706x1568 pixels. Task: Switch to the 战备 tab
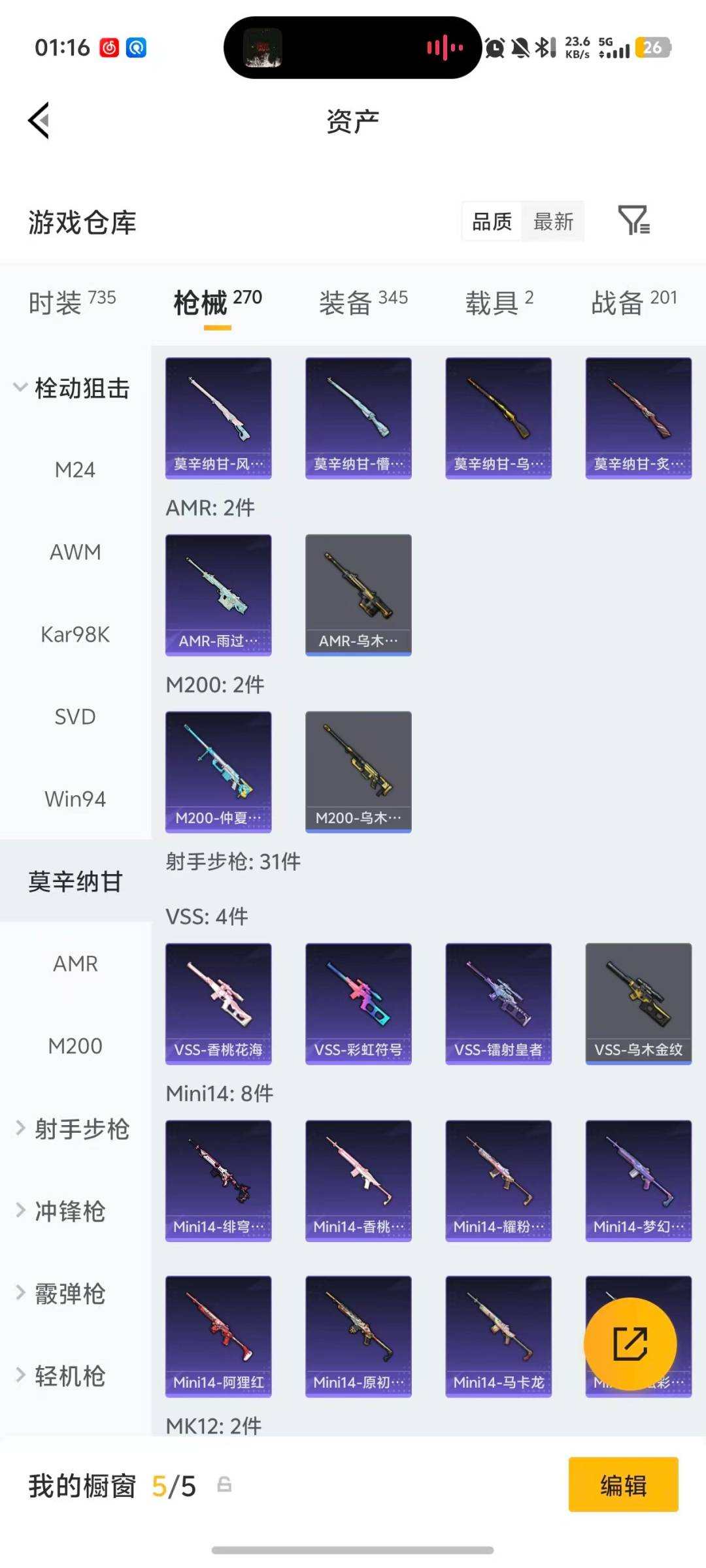633,302
